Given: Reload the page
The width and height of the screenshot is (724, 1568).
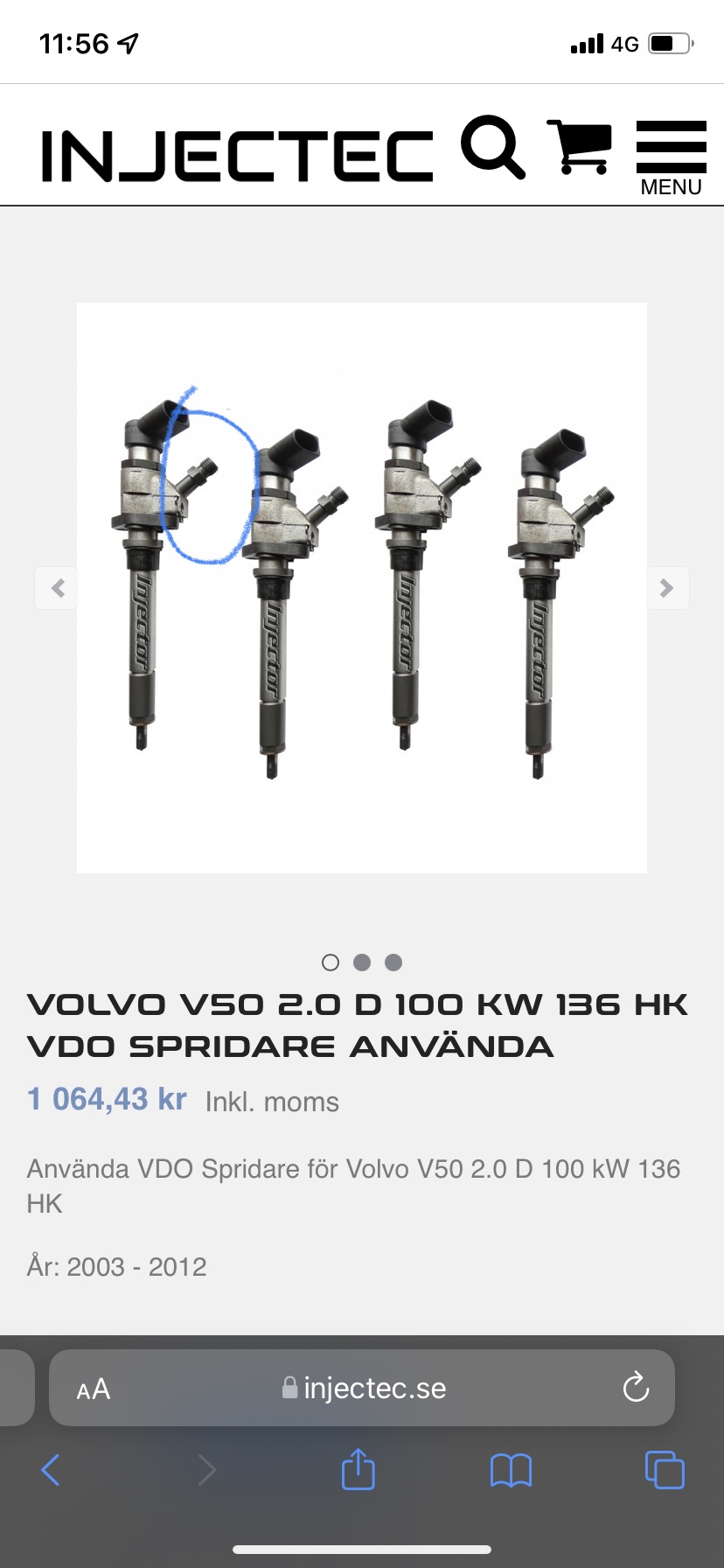Looking at the screenshot, I should click(x=636, y=1388).
